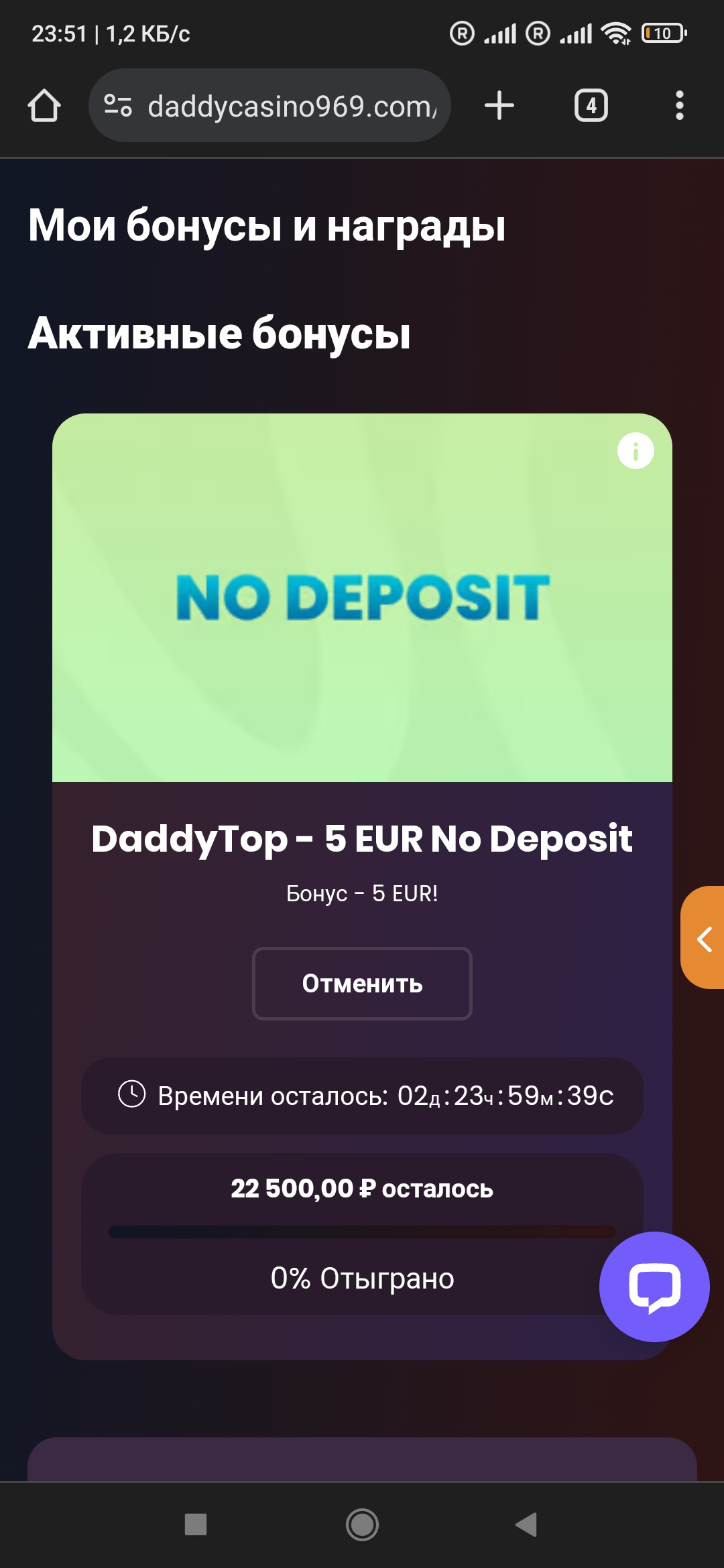Image resolution: width=724 pixels, height=1568 pixels.
Task: Open the tab switcher showing 4 tabs
Action: [591, 106]
